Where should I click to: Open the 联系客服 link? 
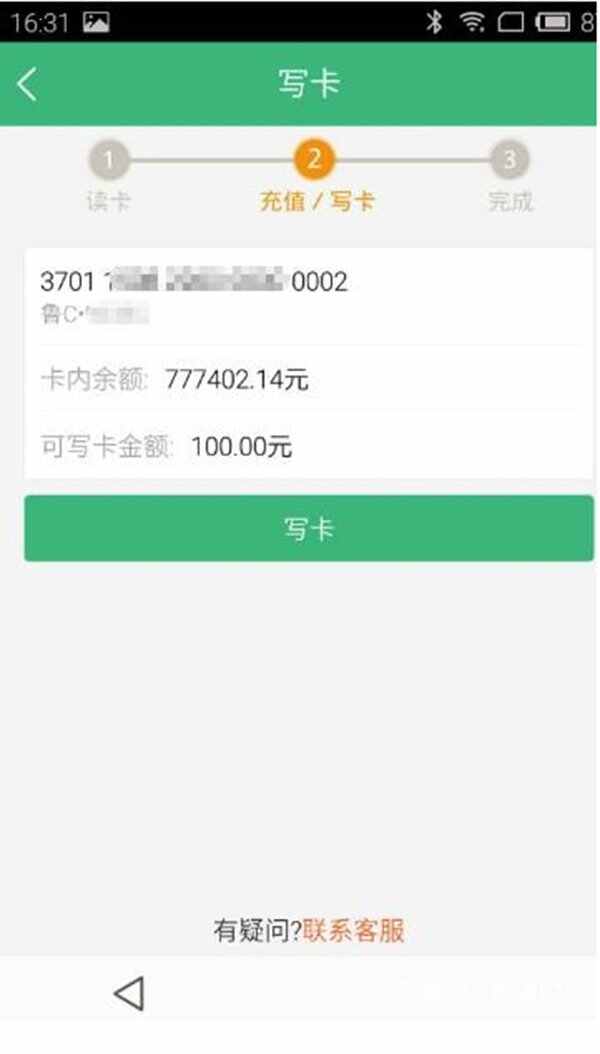click(x=354, y=930)
